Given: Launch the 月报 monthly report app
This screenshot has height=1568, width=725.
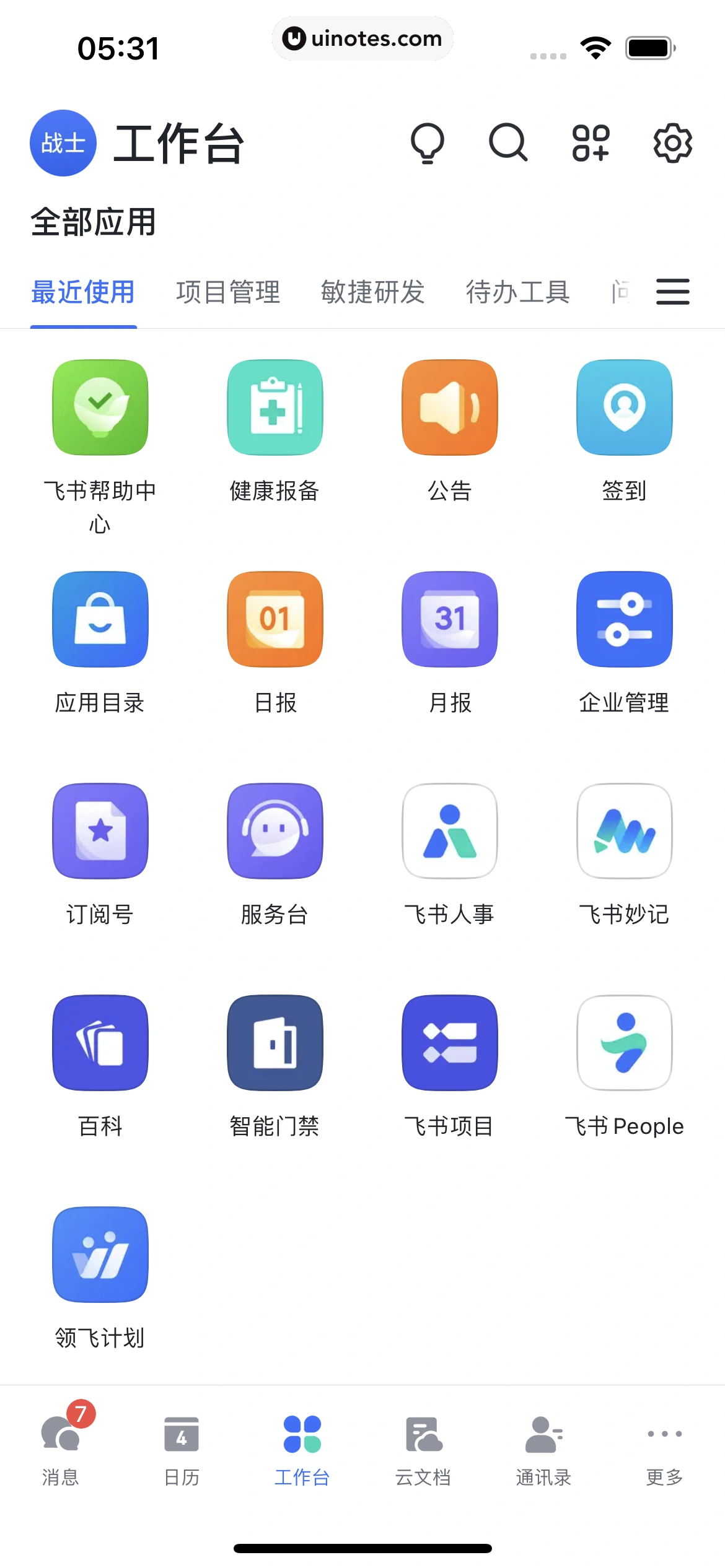Looking at the screenshot, I should point(449,621).
